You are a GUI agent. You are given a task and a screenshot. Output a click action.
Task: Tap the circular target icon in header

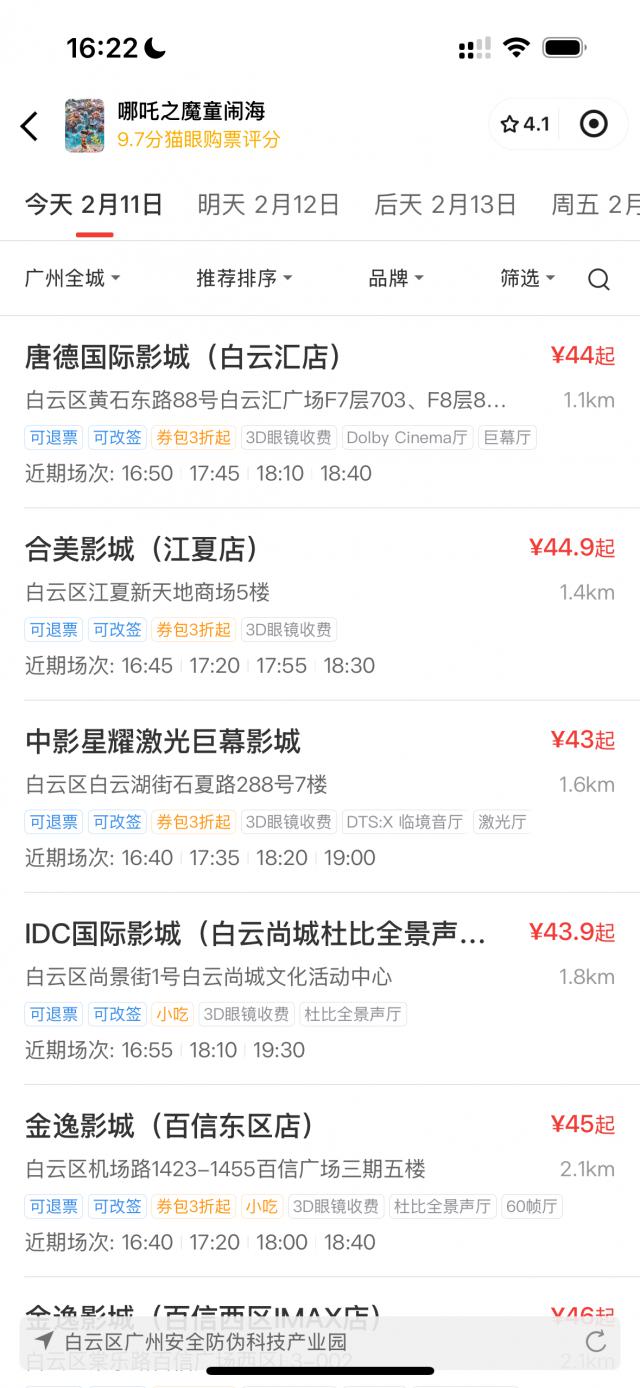pyautogui.click(x=594, y=124)
